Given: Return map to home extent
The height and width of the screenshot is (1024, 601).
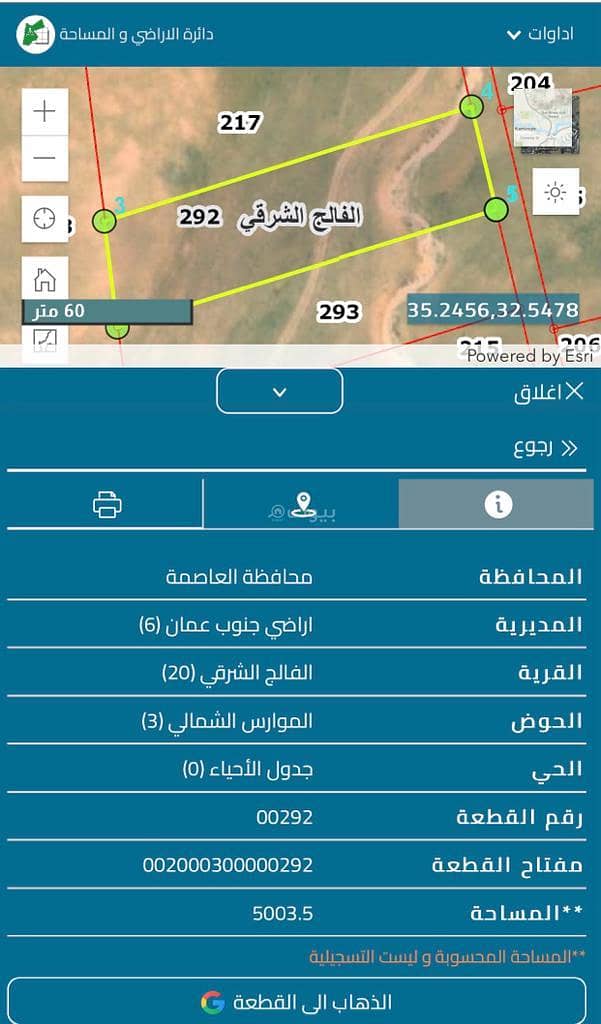Looking at the screenshot, I should click(44, 279).
